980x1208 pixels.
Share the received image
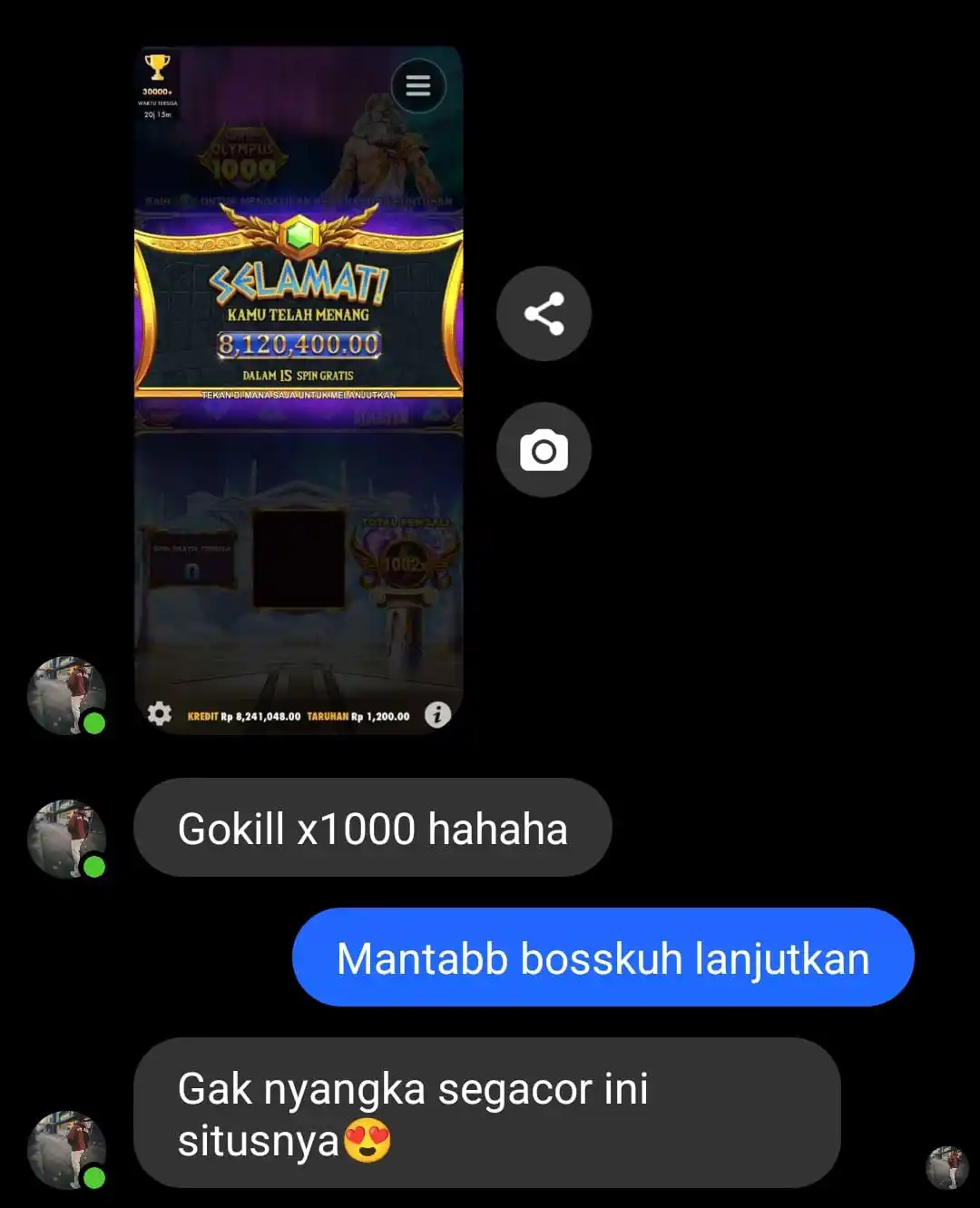click(544, 314)
